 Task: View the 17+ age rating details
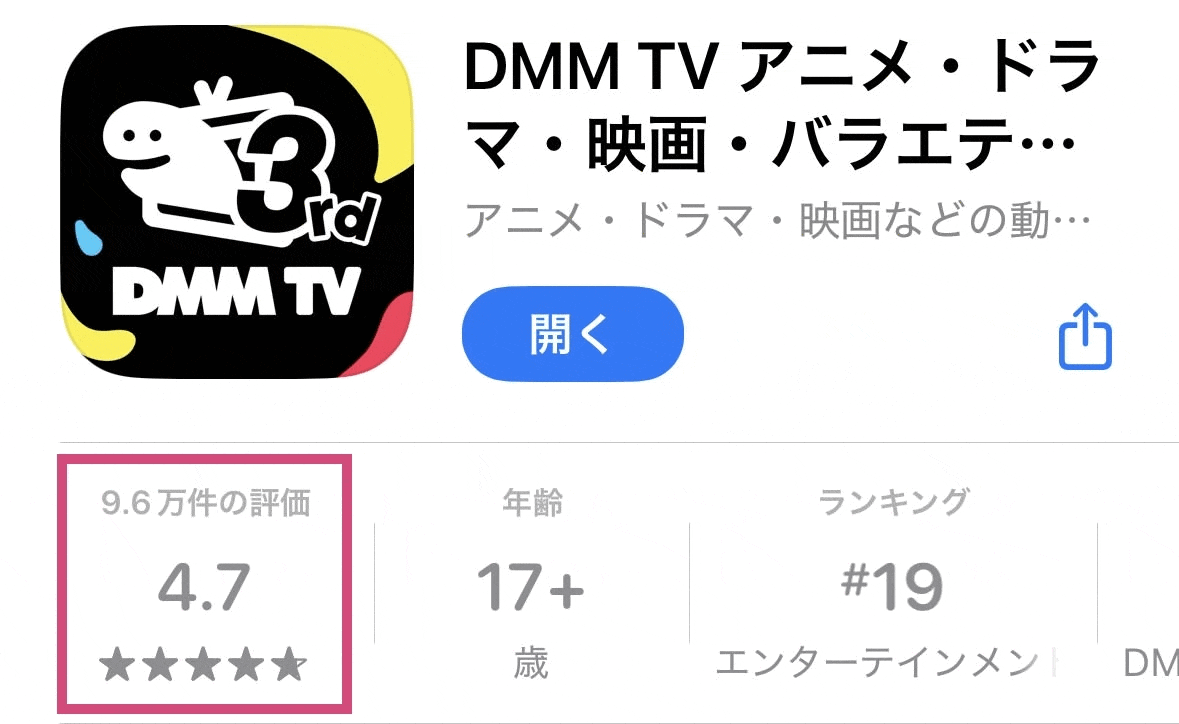pos(530,587)
